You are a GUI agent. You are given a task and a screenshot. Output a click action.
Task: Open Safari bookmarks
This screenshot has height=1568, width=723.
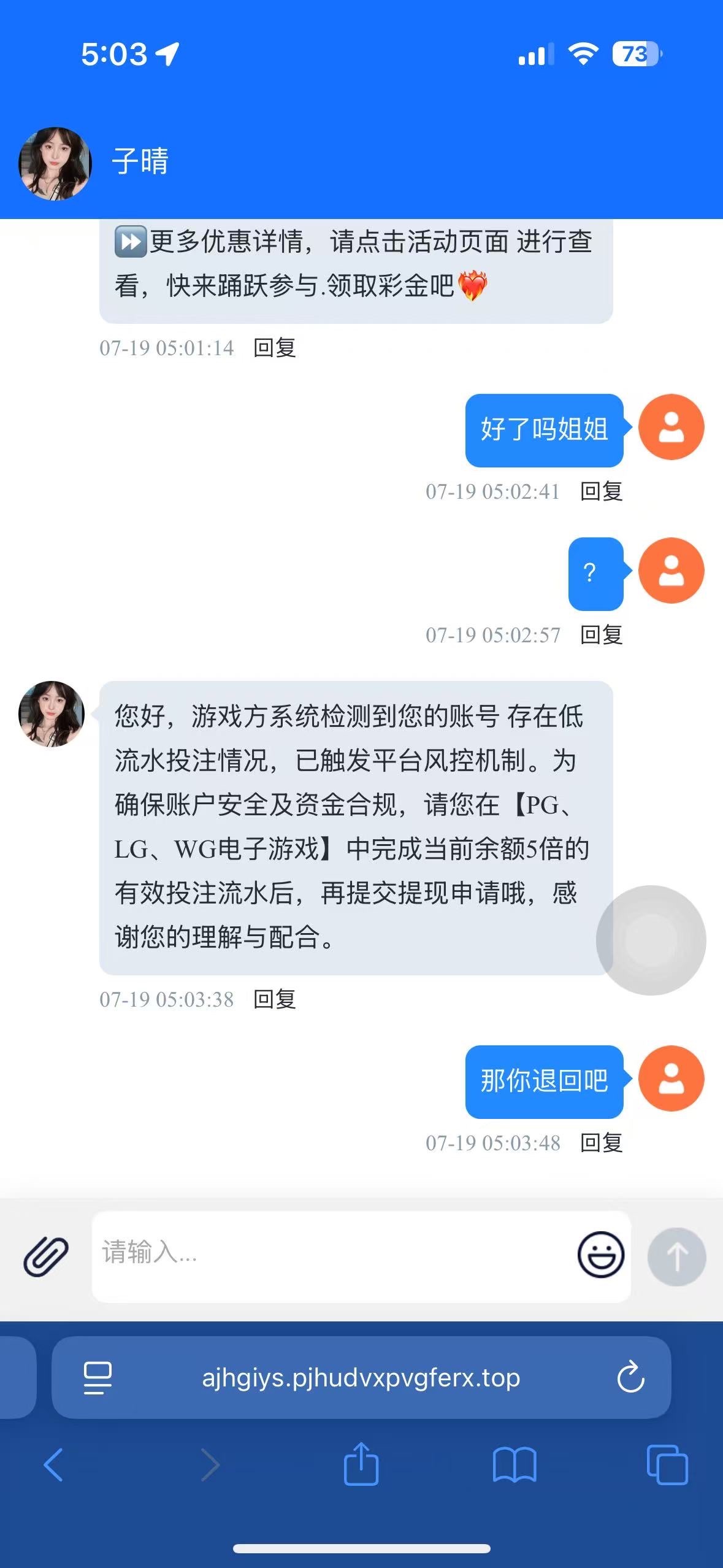(514, 1464)
